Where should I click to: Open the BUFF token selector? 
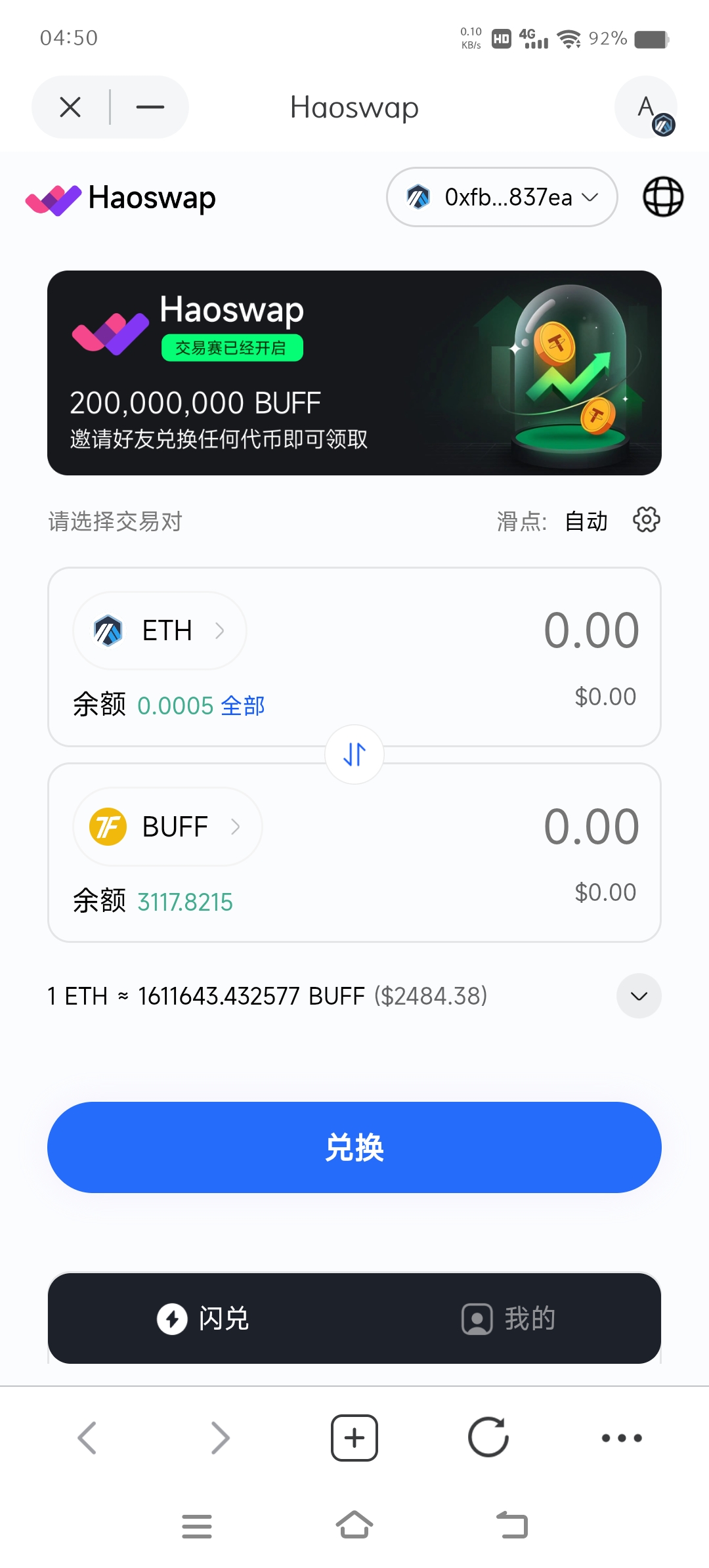point(167,827)
